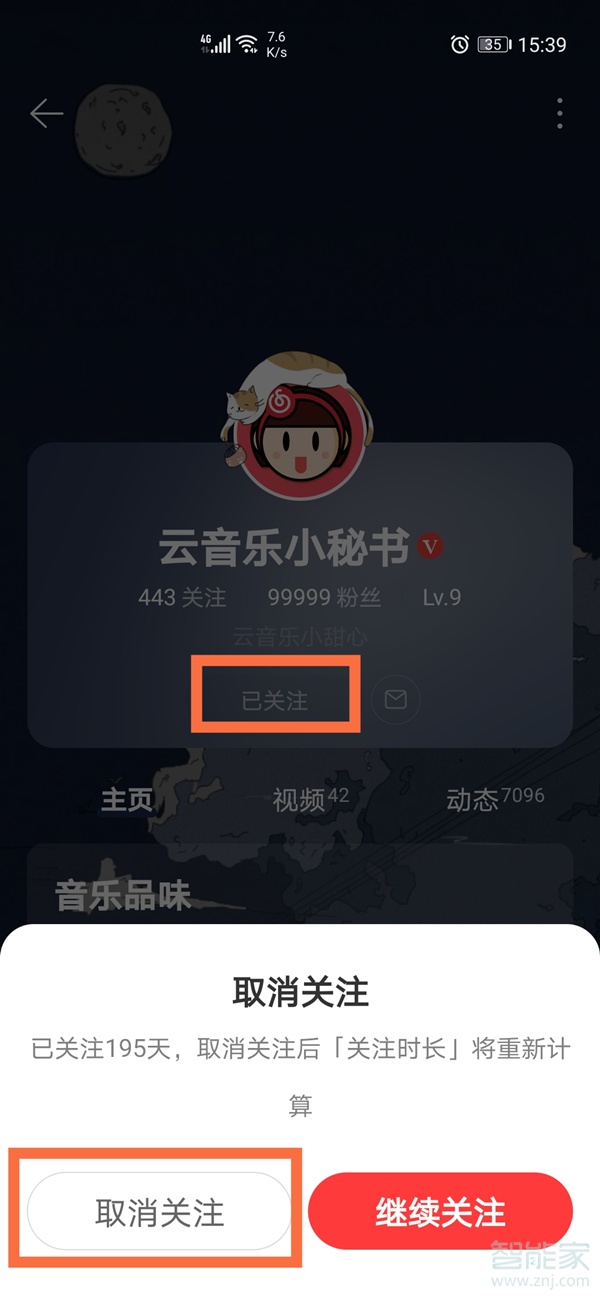Tap 继续关注 to keep following

click(x=440, y=1213)
